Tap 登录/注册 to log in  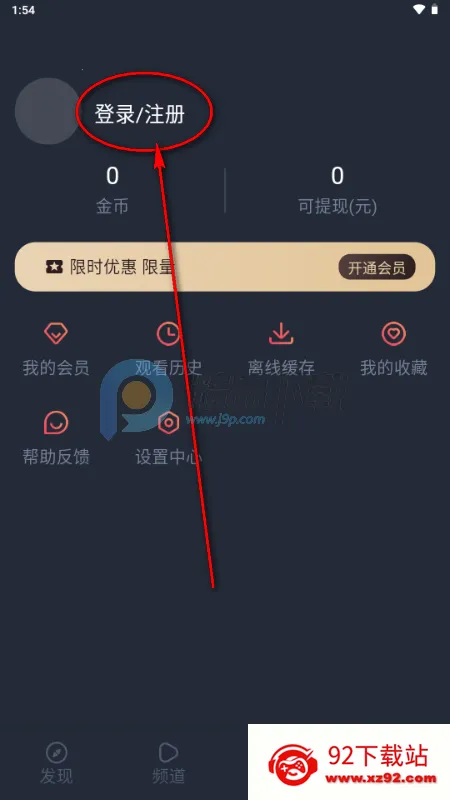[139, 114]
